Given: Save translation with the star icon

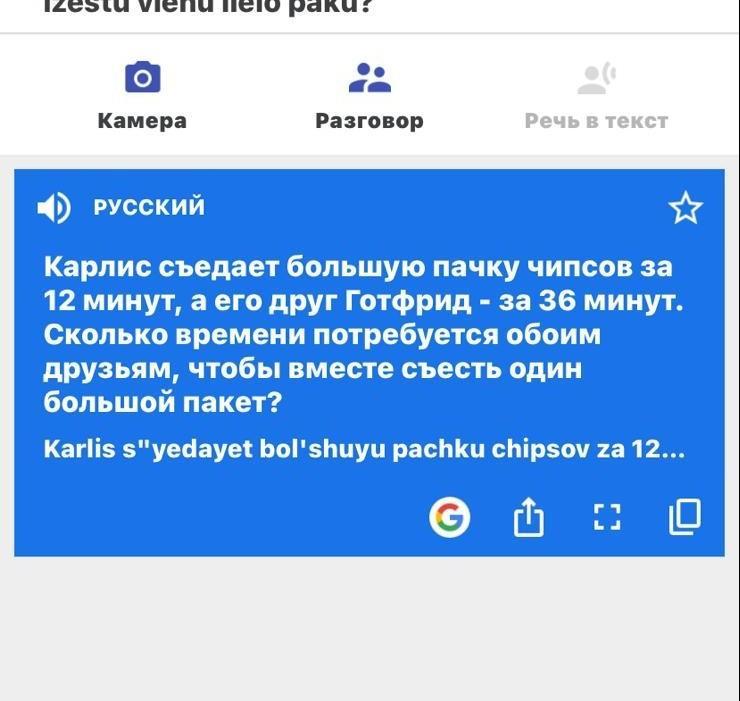Looking at the screenshot, I should tap(685, 208).
